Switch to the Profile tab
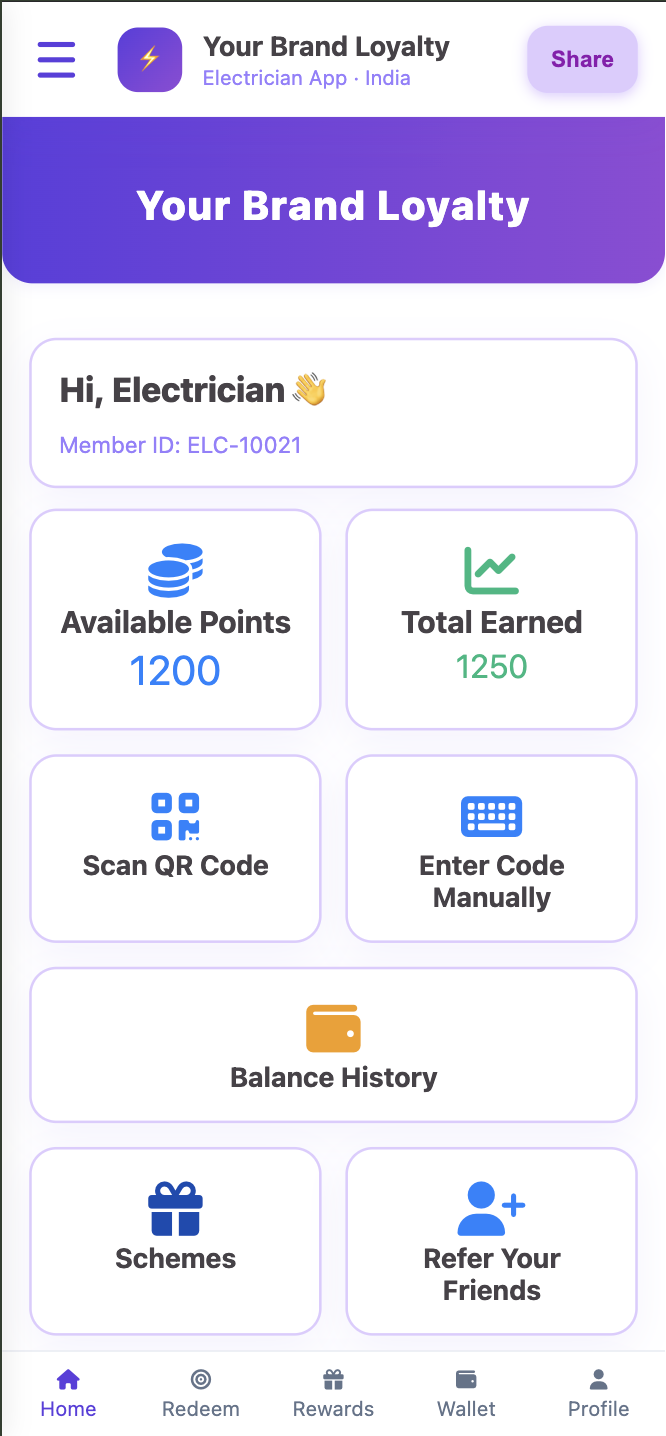666x1436 pixels. 598,1394
